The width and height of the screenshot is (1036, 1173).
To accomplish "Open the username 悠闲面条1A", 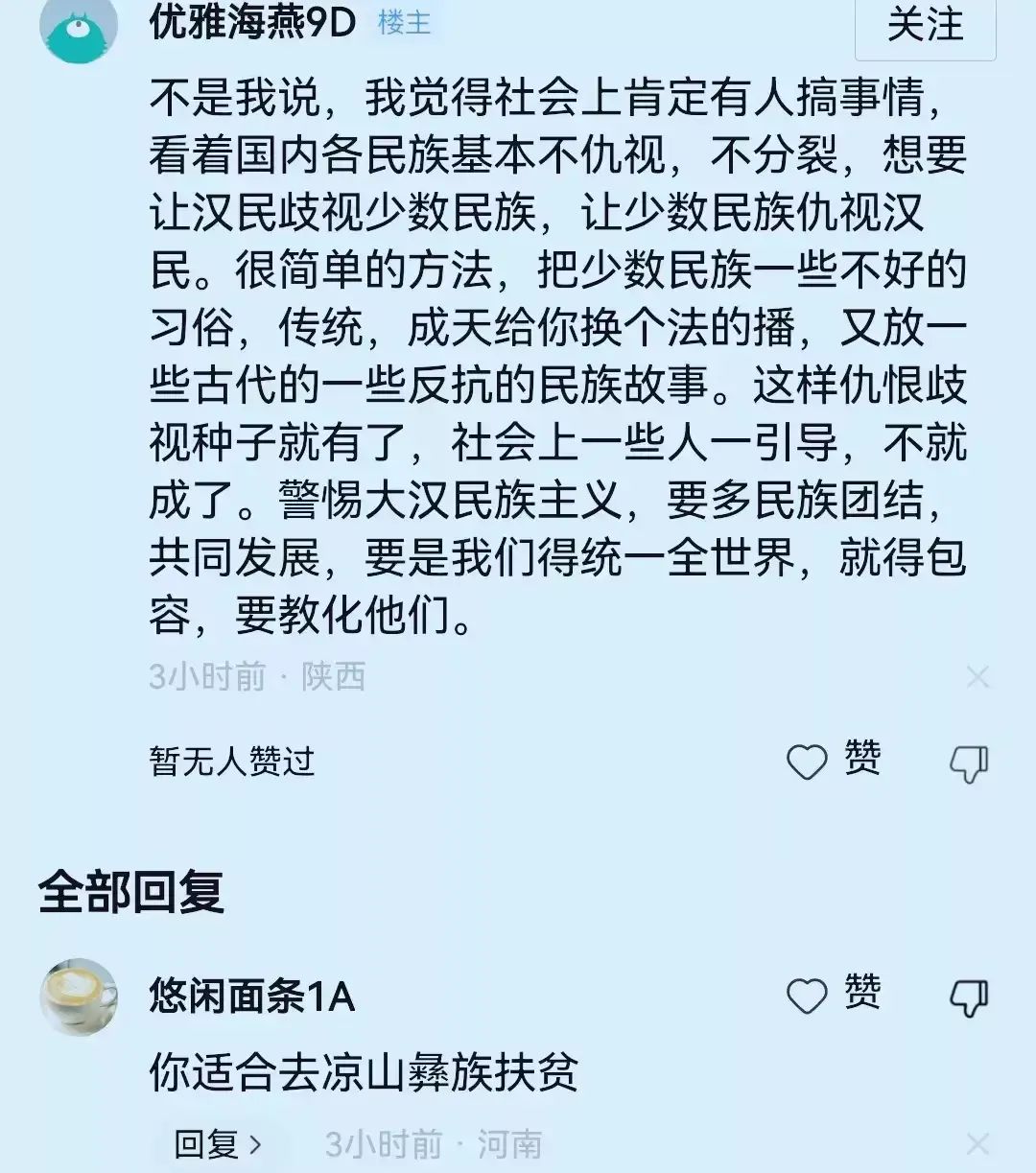I will click(x=252, y=997).
